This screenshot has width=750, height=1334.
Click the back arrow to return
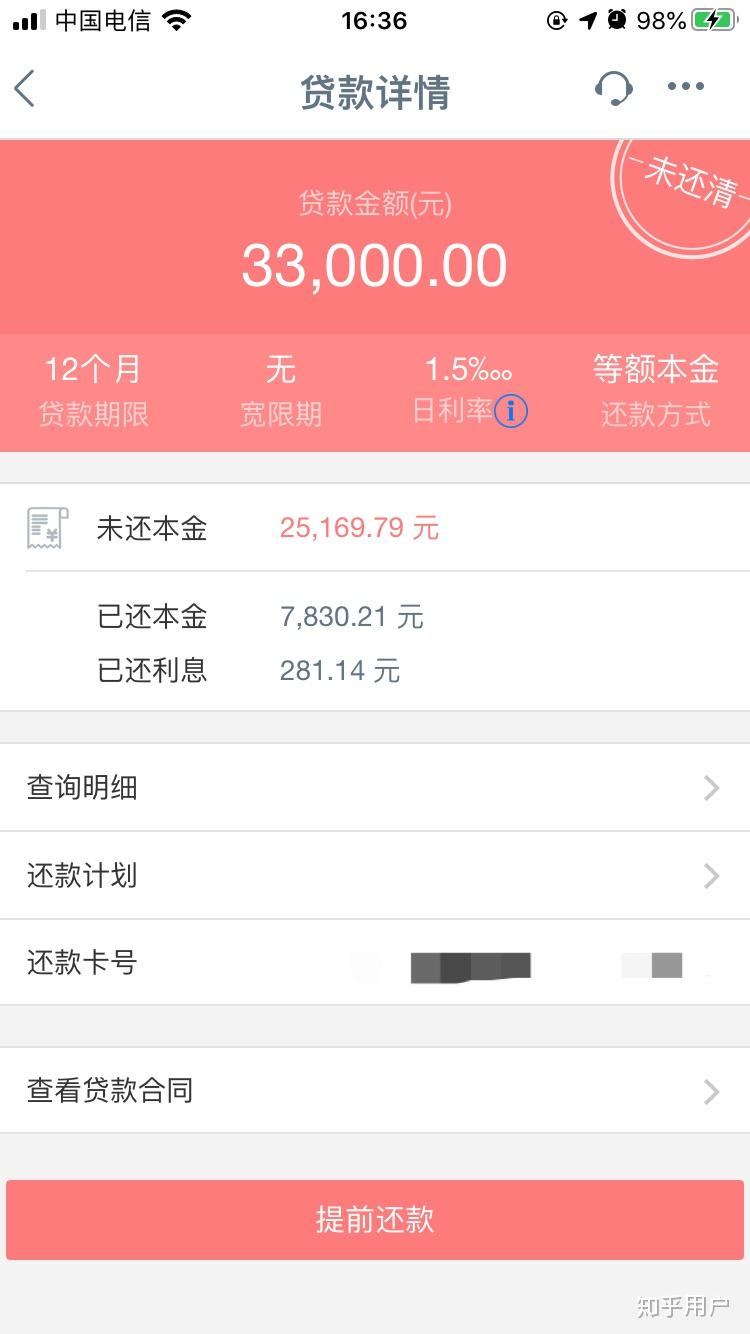coord(25,88)
